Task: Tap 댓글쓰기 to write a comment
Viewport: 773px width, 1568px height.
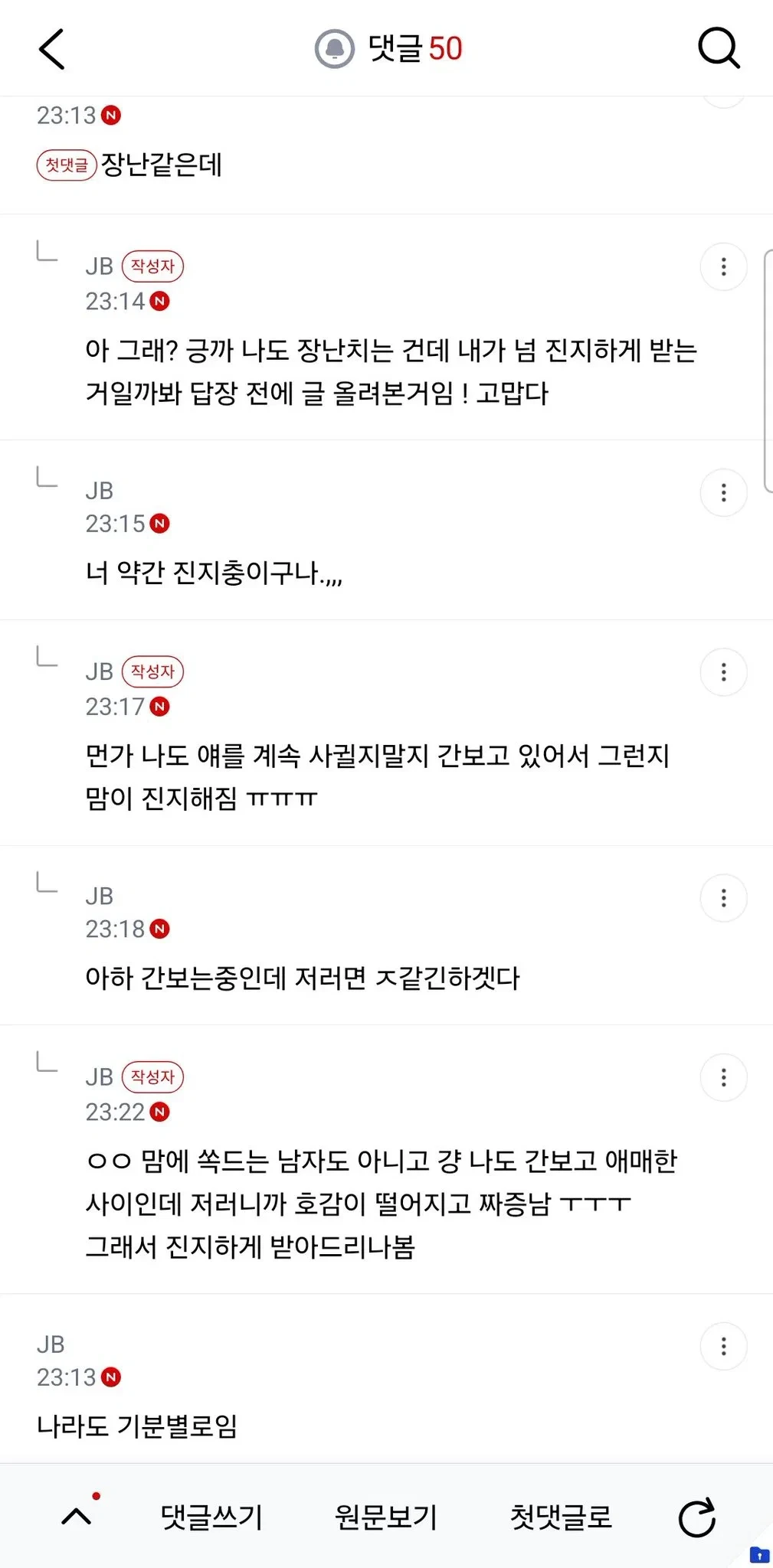Action: pyautogui.click(x=211, y=1517)
